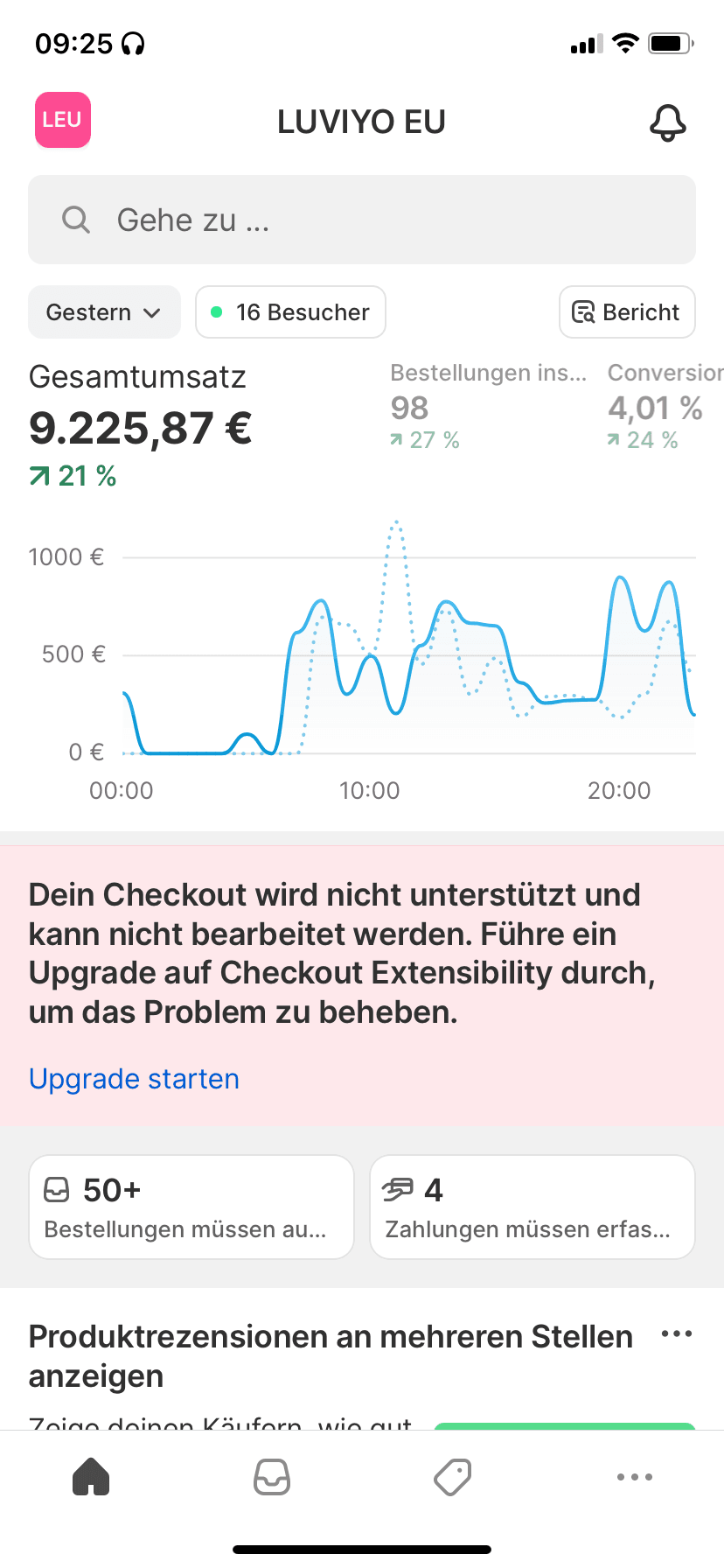Screen dimensions: 724x1568
Task: Go to the Home tab
Action: pyautogui.click(x=91, y=1477)
